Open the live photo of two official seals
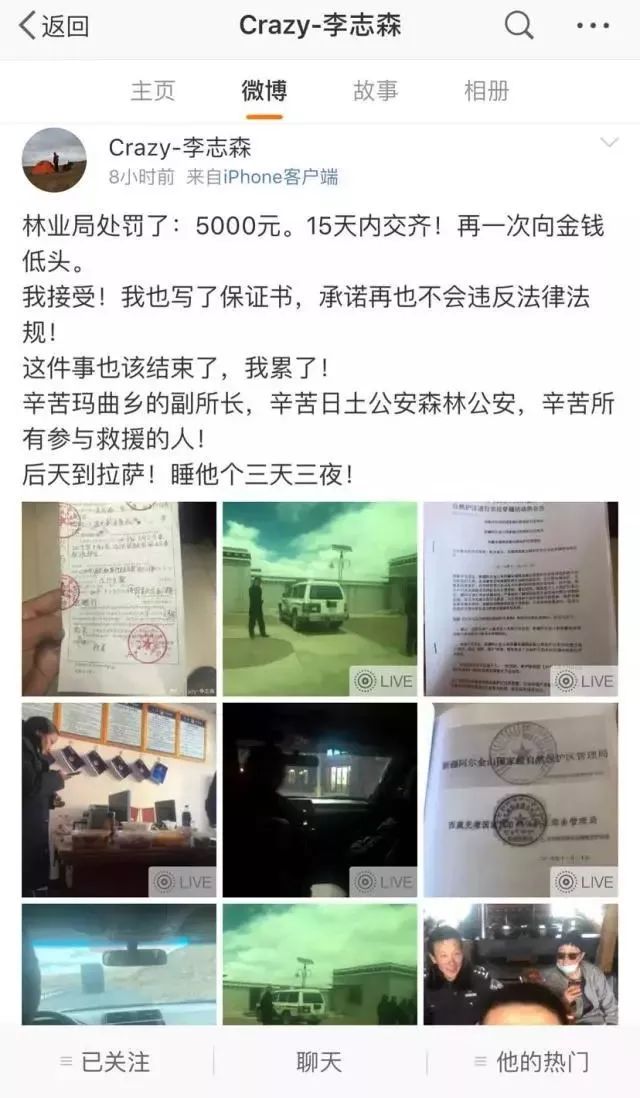640x1098 pixels. point(521,800)
